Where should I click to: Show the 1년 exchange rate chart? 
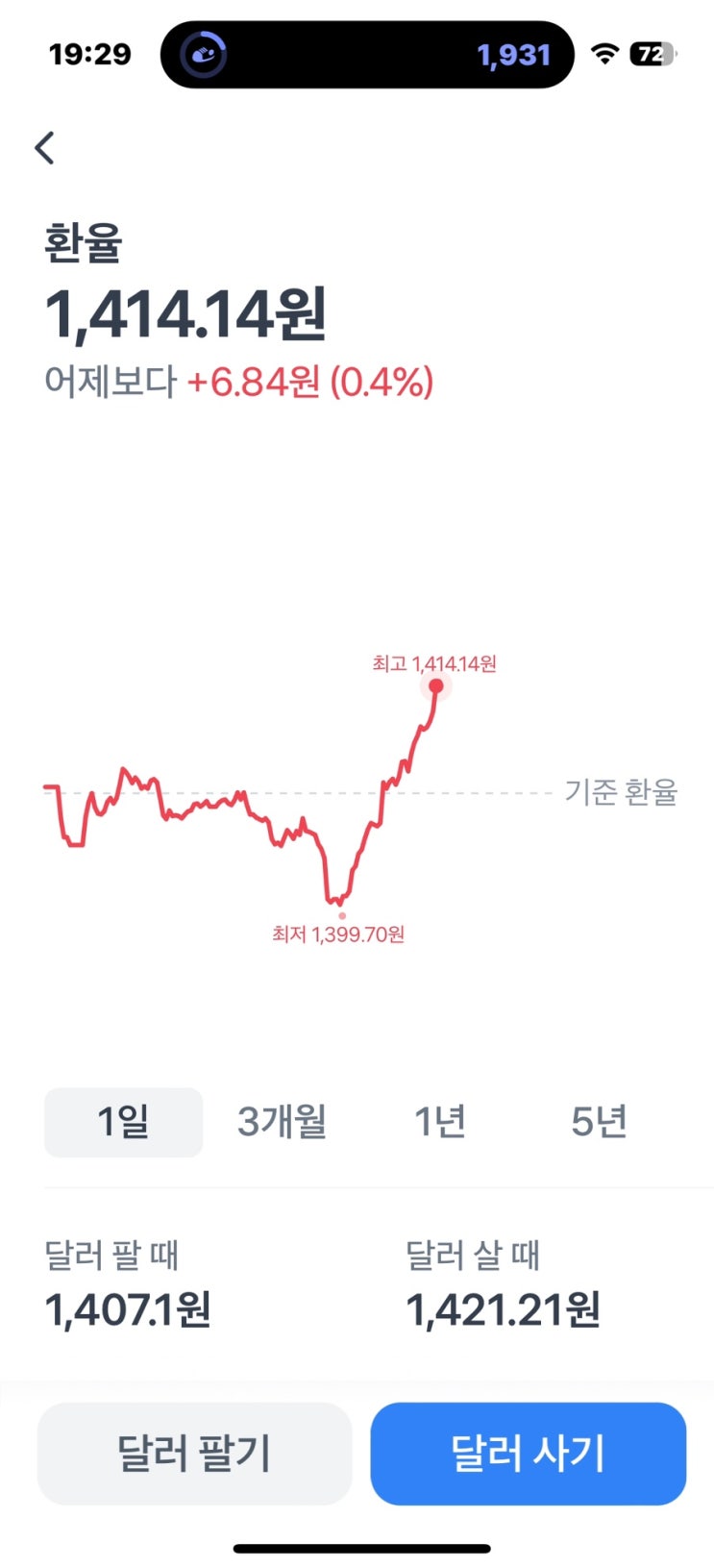tap(439, 1122)
